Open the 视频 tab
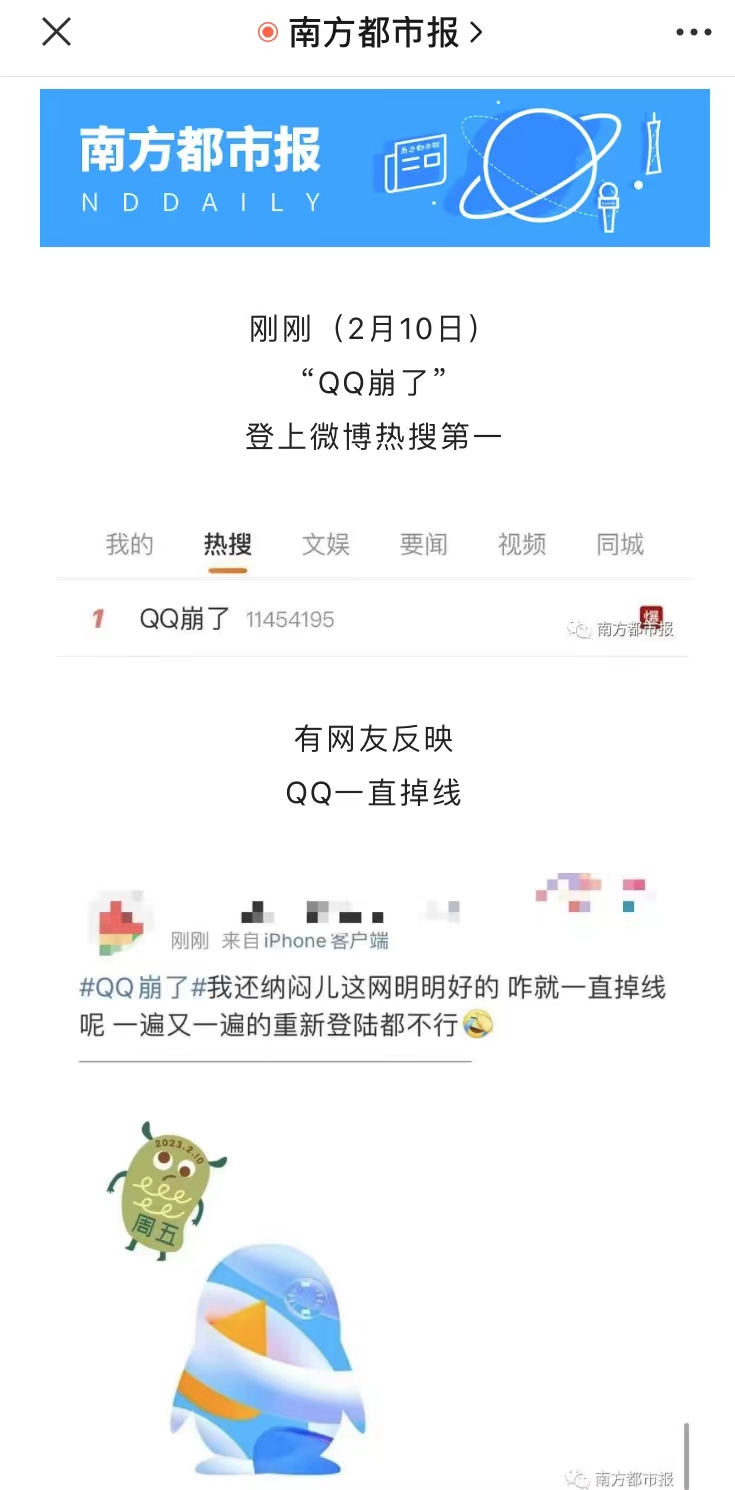 point(520,543)
